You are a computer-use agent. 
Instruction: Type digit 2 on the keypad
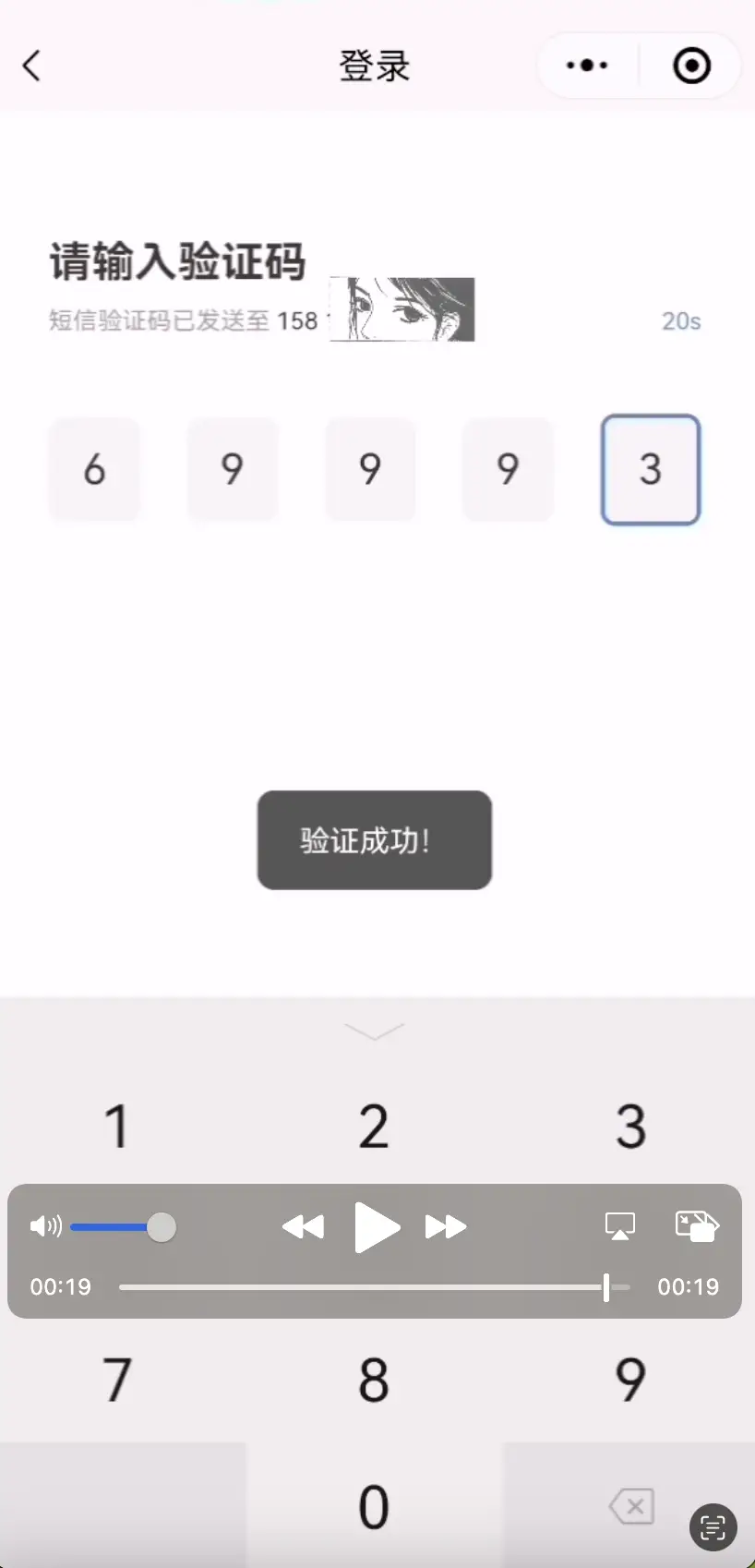(374, 1127)
